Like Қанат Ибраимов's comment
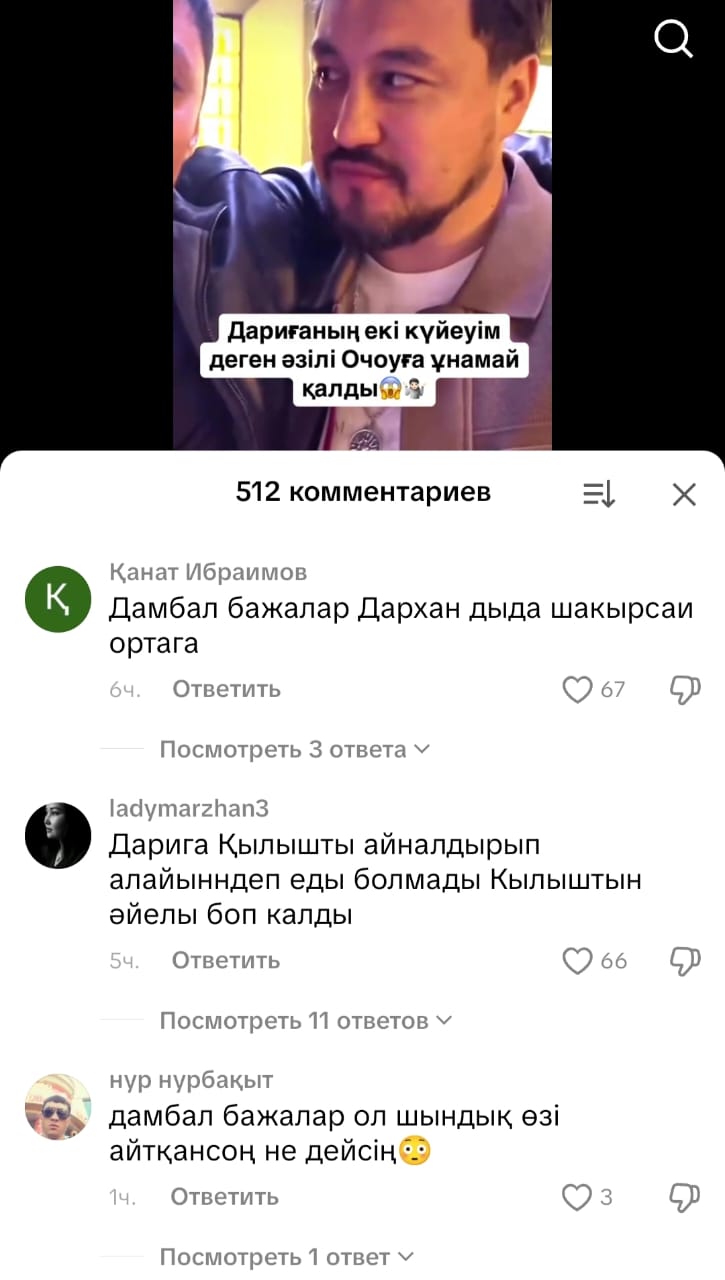Viewport: 725px width, 1280px height. 578,689
